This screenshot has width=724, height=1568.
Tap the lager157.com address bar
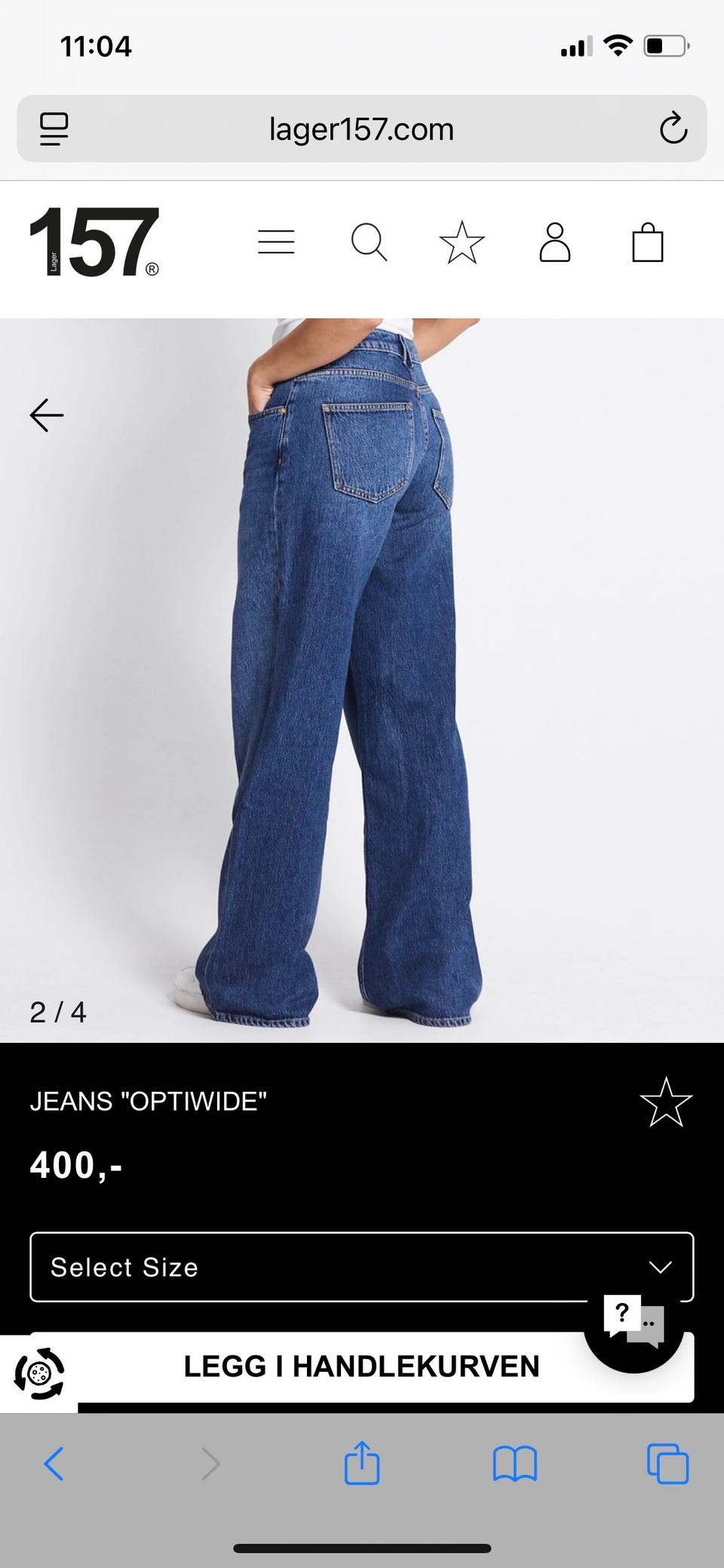point(361,129)
